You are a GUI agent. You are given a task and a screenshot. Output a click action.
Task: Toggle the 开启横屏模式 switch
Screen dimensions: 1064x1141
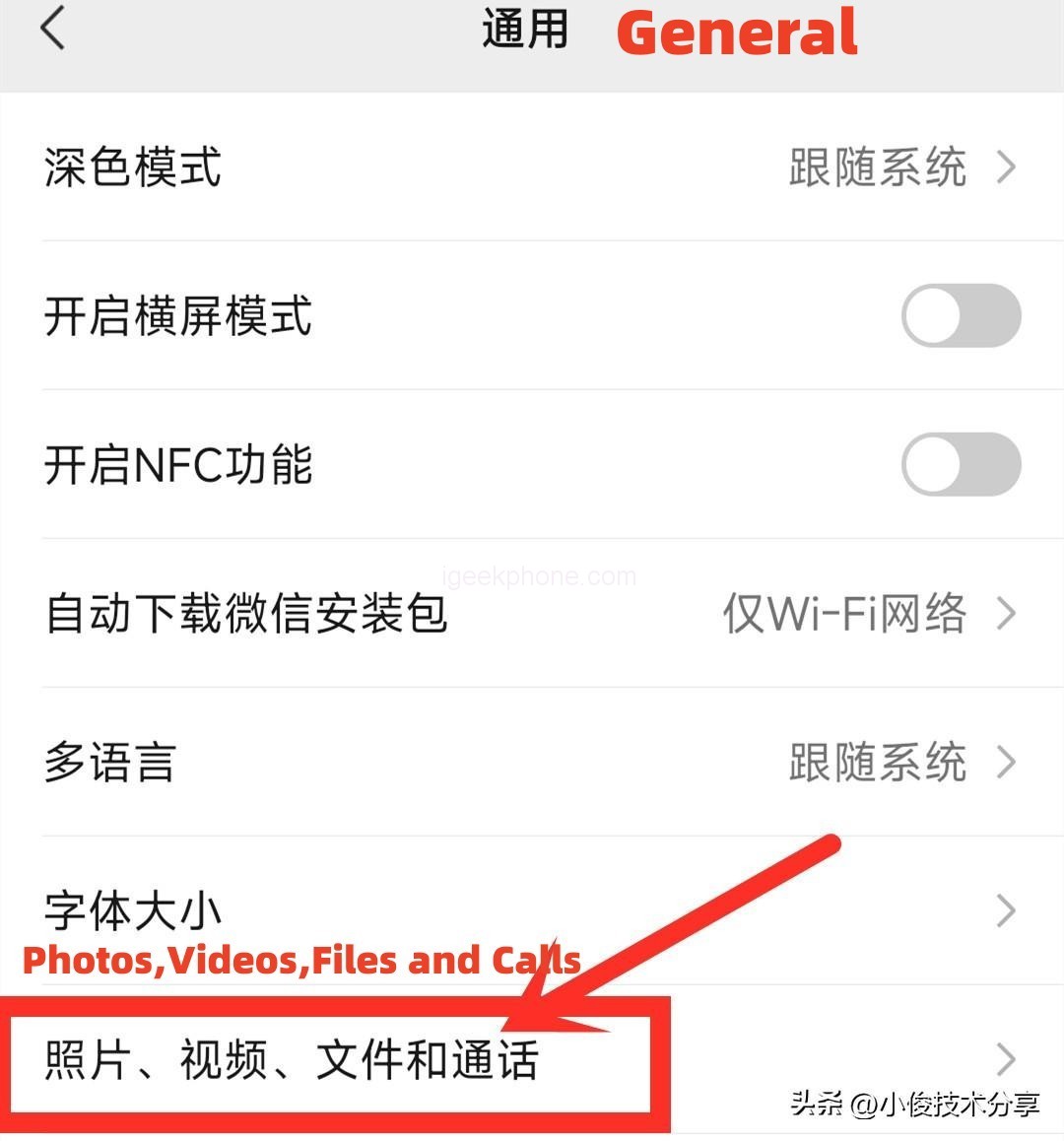[961, 316]
